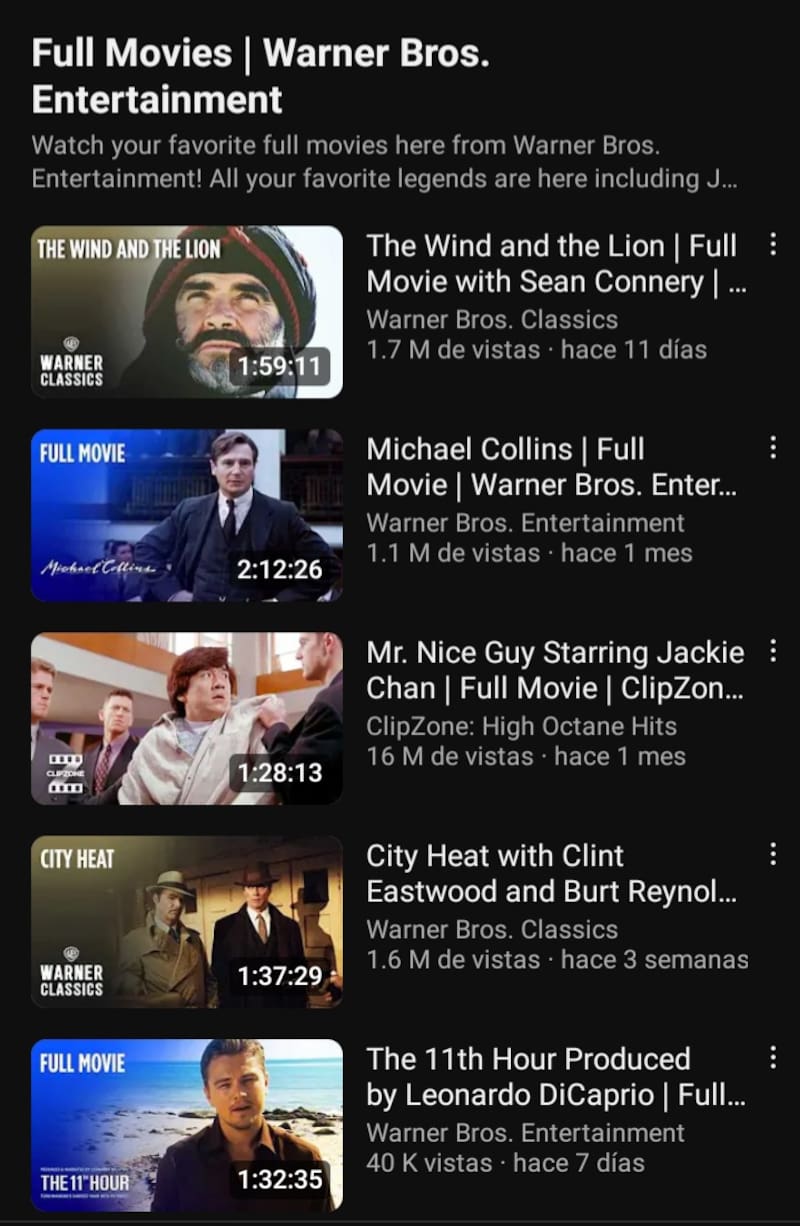Play The Wind and the Lion thumbnail
Screen dimensions: 800x1226
pos(187,310)
